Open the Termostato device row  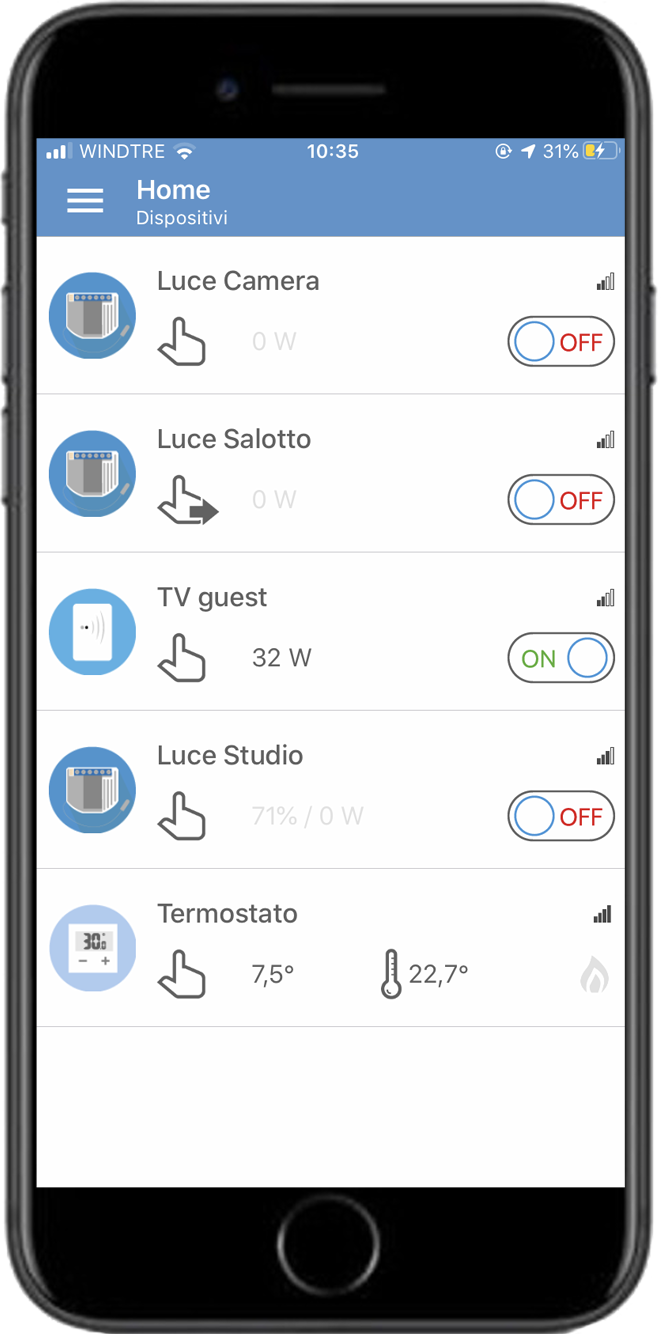[331, 948]
